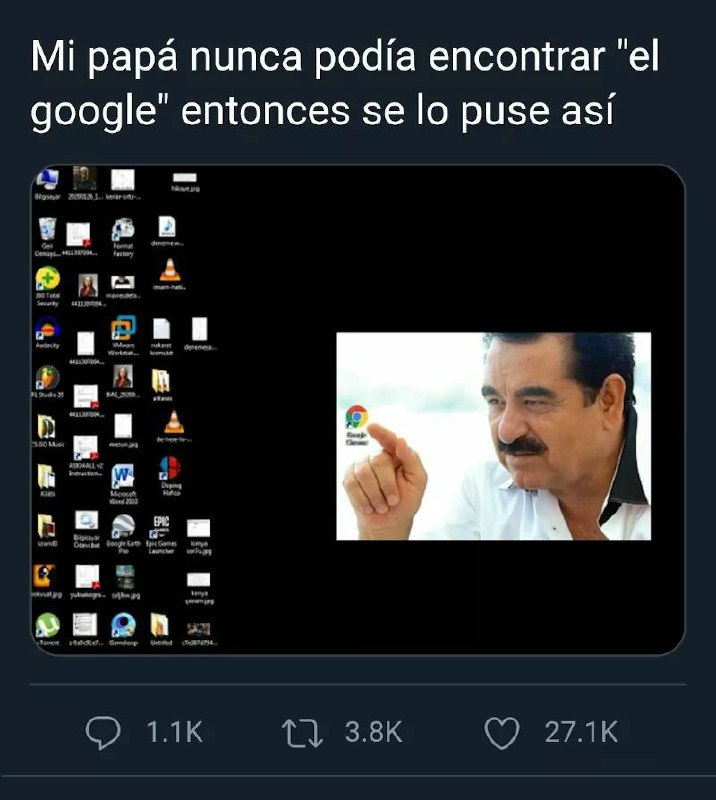This screenshot has width=716, height=800.
Task: Reply to this tweet
Action: coord(103,733)
